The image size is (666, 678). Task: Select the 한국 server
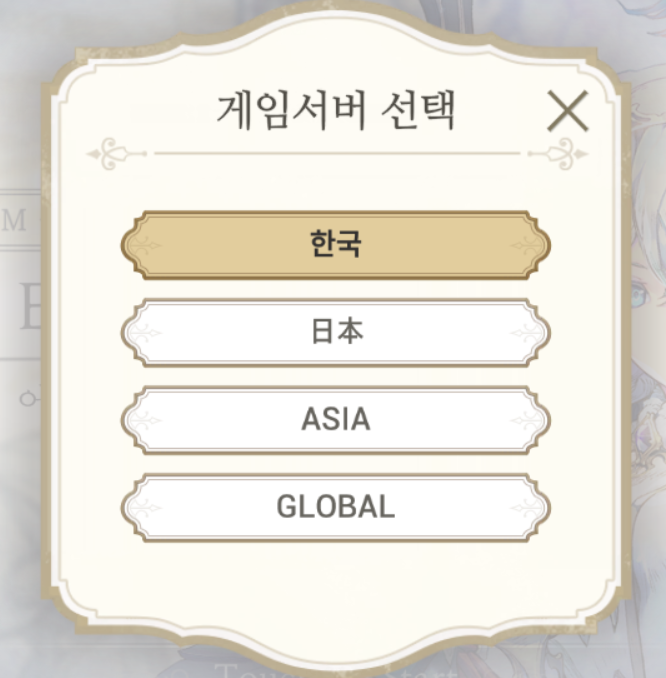click(335, 245)
